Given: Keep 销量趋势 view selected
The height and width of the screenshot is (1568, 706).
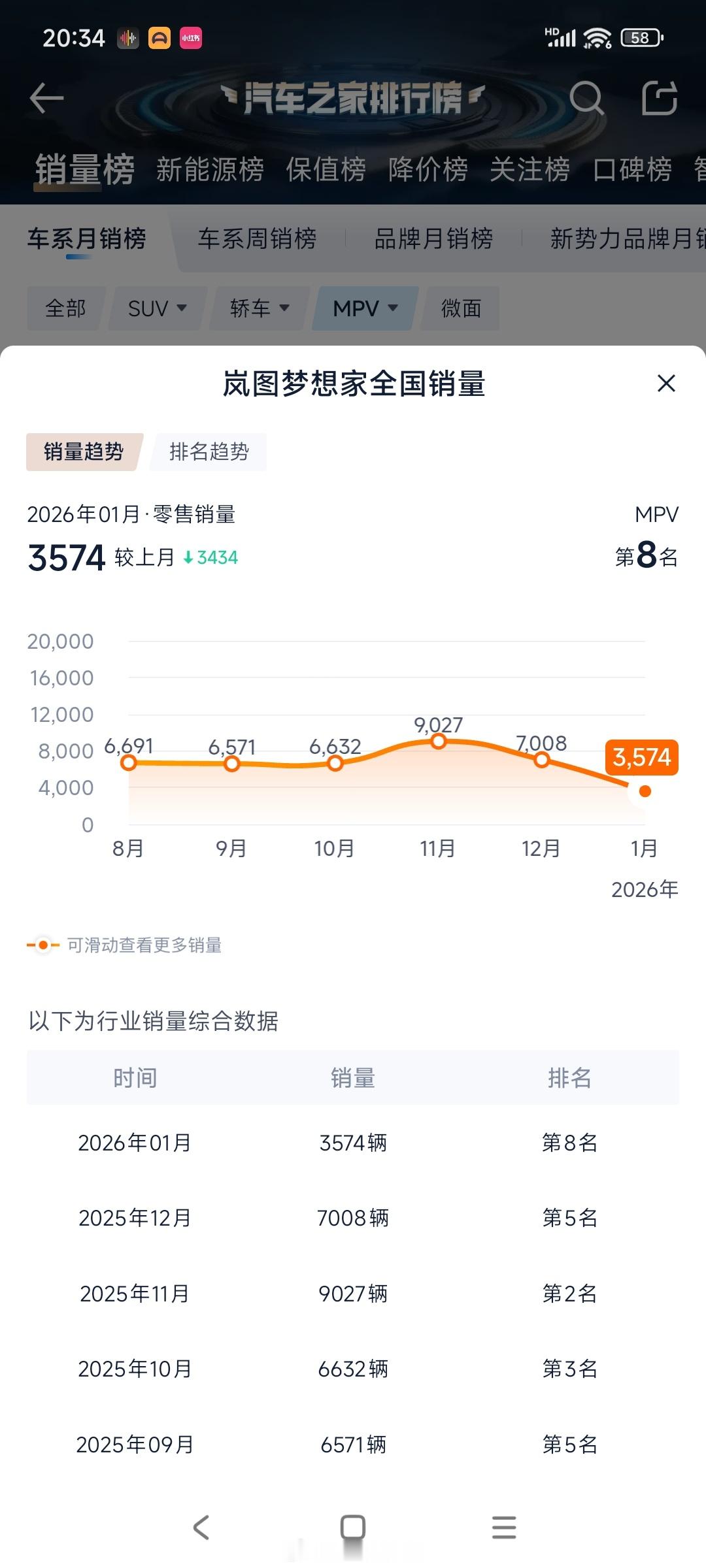Looking at the screenshot, I should pyautogui.click(x=82, y=452).
